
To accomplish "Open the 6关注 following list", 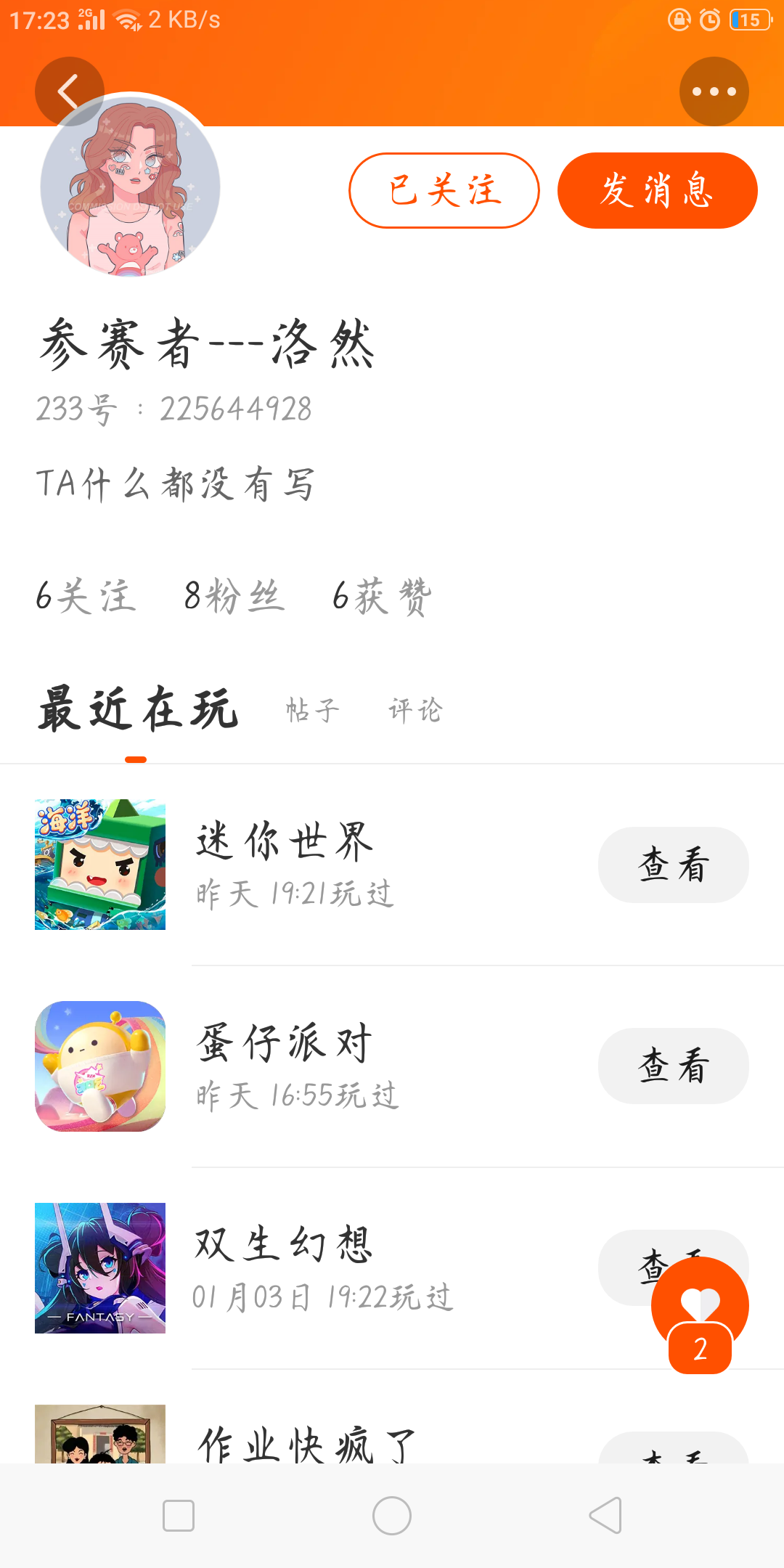I will (x=86, y=597).
